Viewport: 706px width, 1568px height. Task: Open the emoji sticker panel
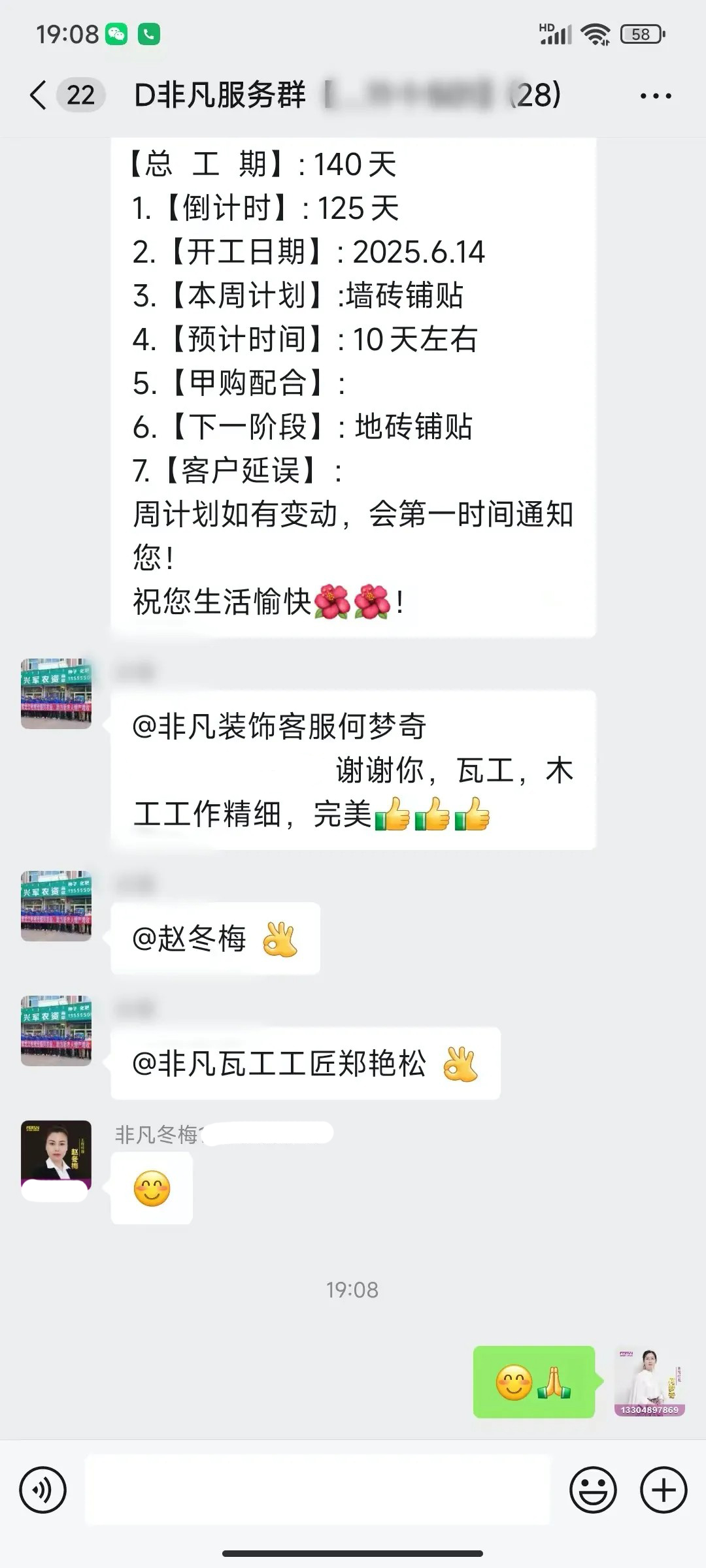[593, 1490]
